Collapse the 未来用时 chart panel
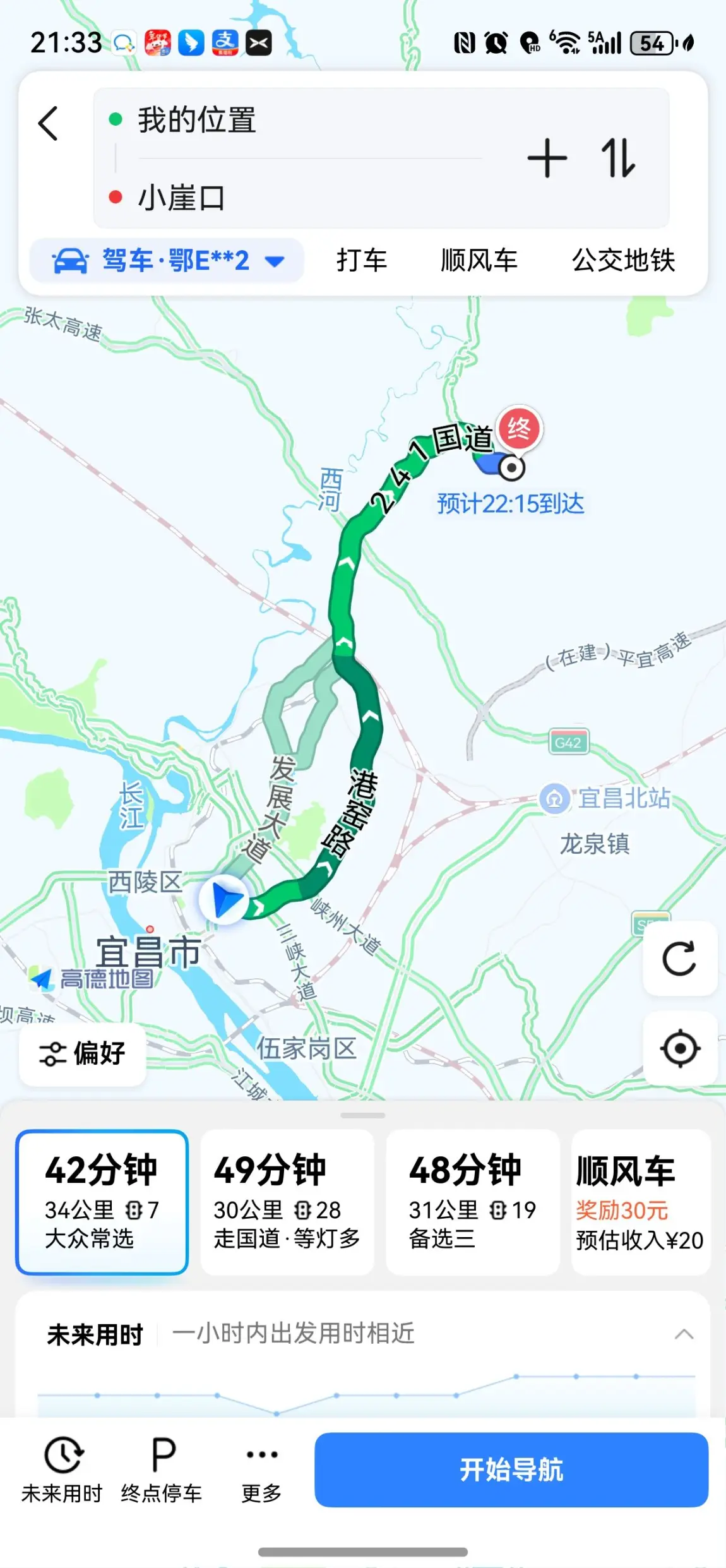This screenshot has height=1568, width=726. click(x=684, y=1334)
